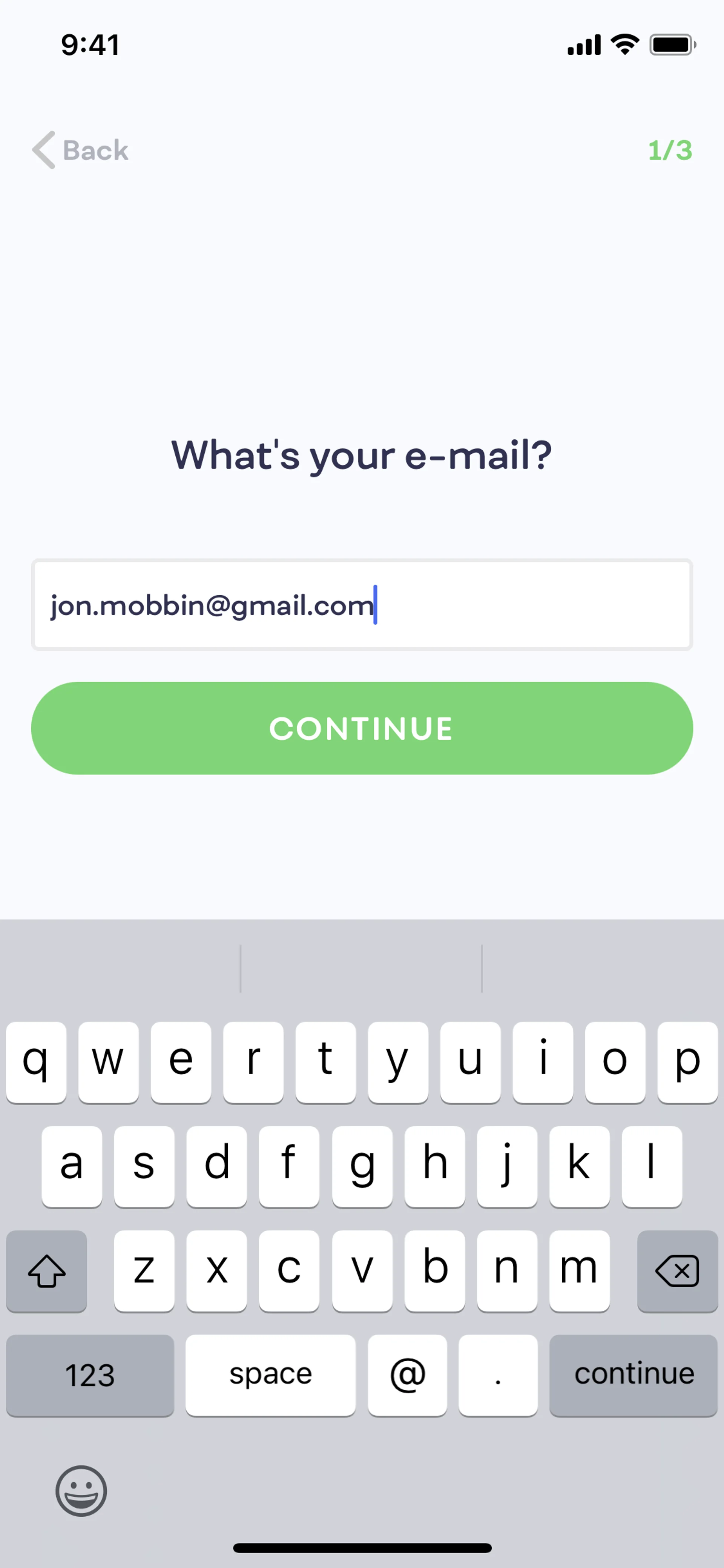Enable shift on the keyboard

pos(46,1270)
